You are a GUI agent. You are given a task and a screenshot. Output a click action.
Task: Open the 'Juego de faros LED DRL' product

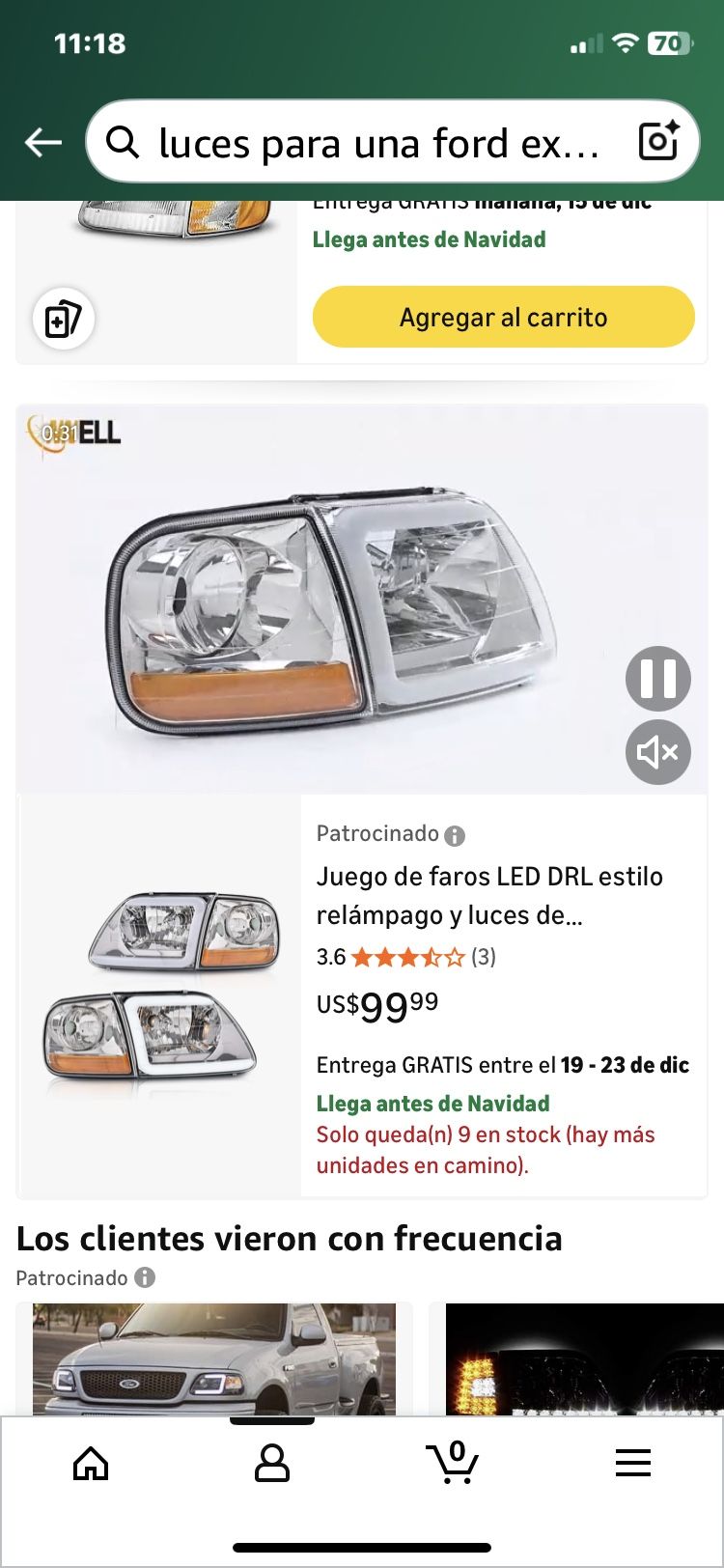489,895
